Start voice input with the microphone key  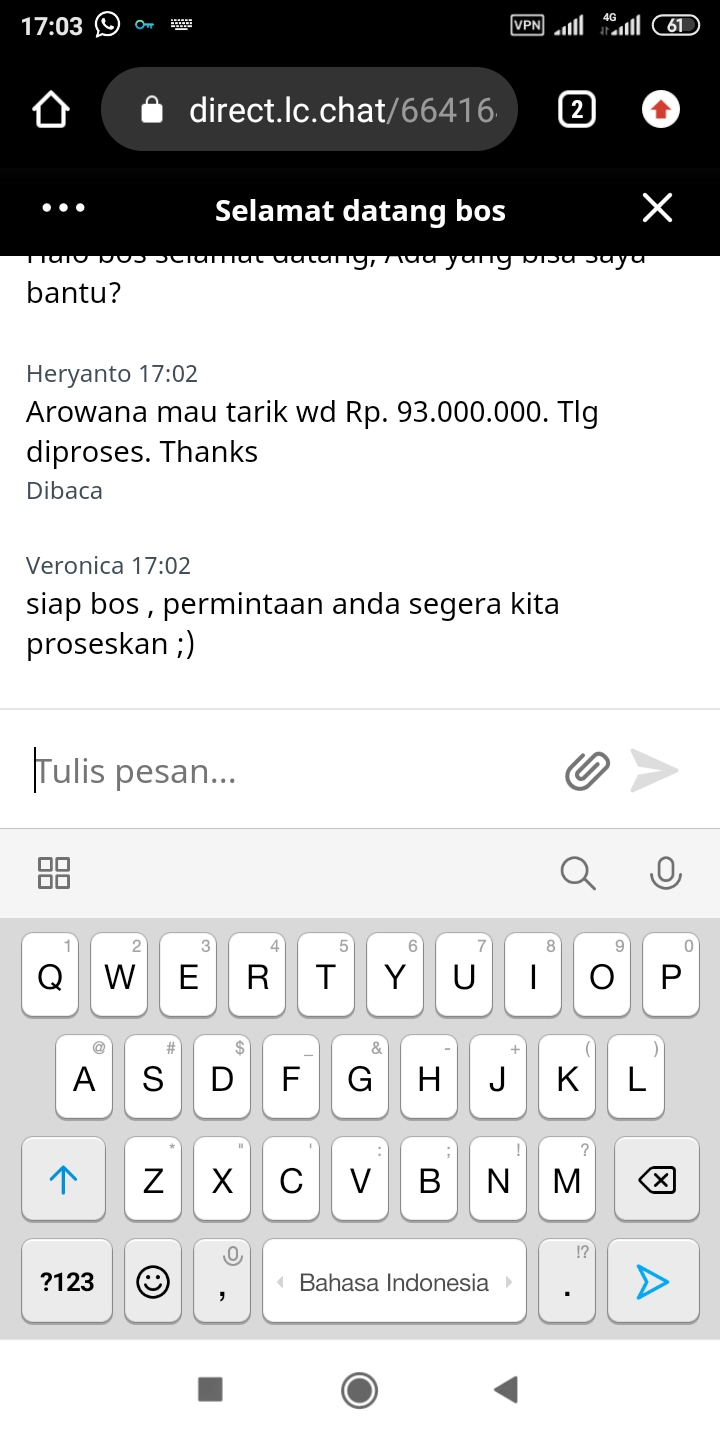point(665,873)
